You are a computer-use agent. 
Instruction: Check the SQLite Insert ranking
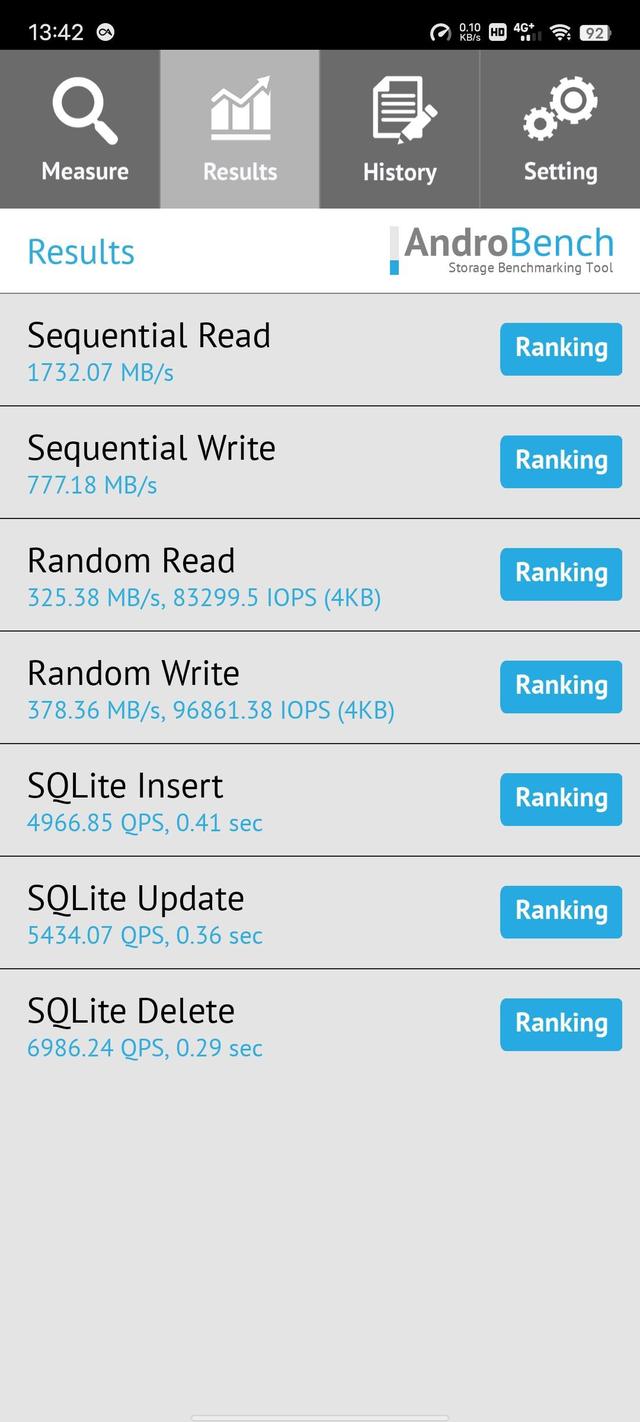coord(561,799)
